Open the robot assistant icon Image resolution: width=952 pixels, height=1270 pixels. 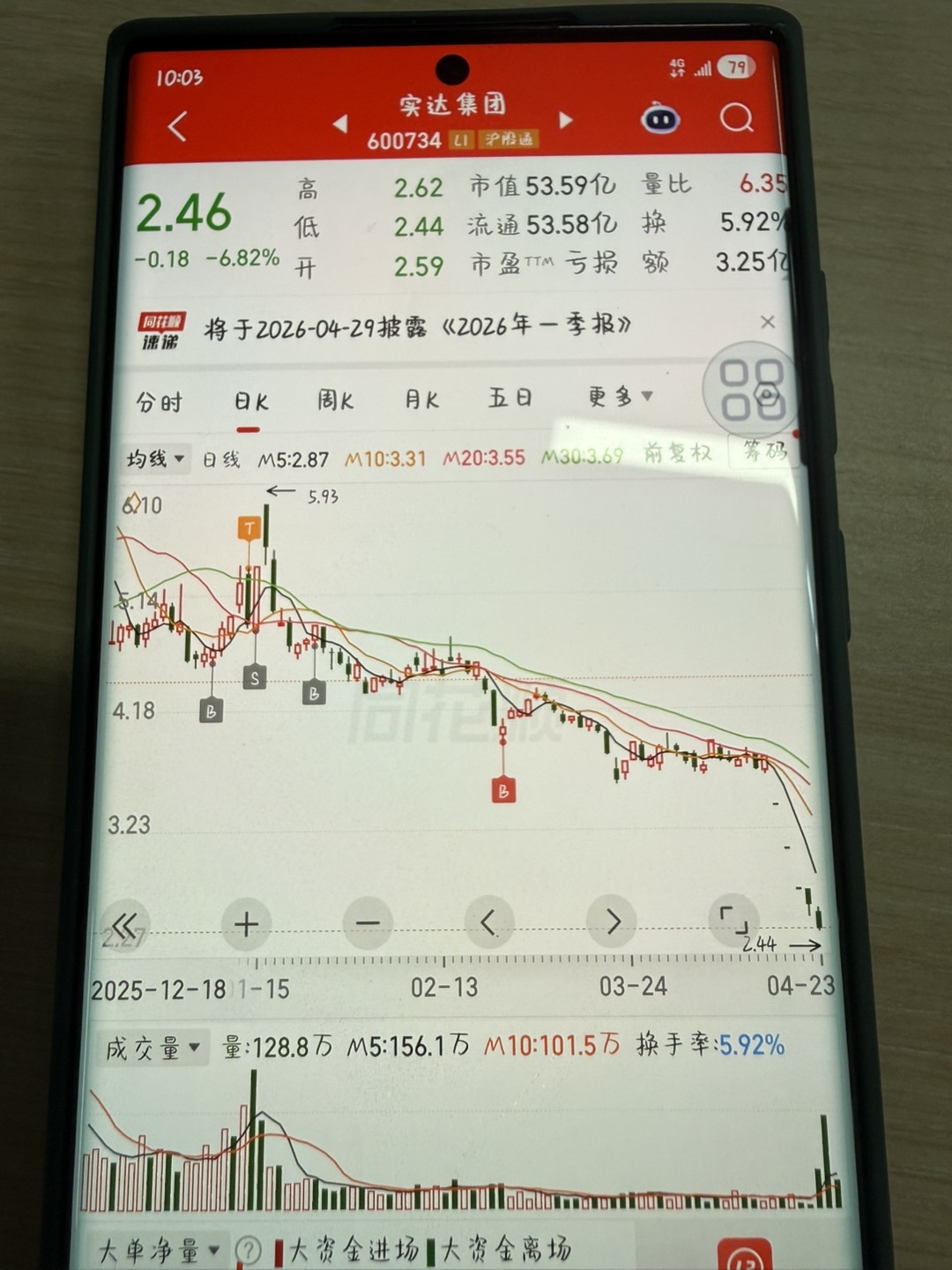point(659,118)
